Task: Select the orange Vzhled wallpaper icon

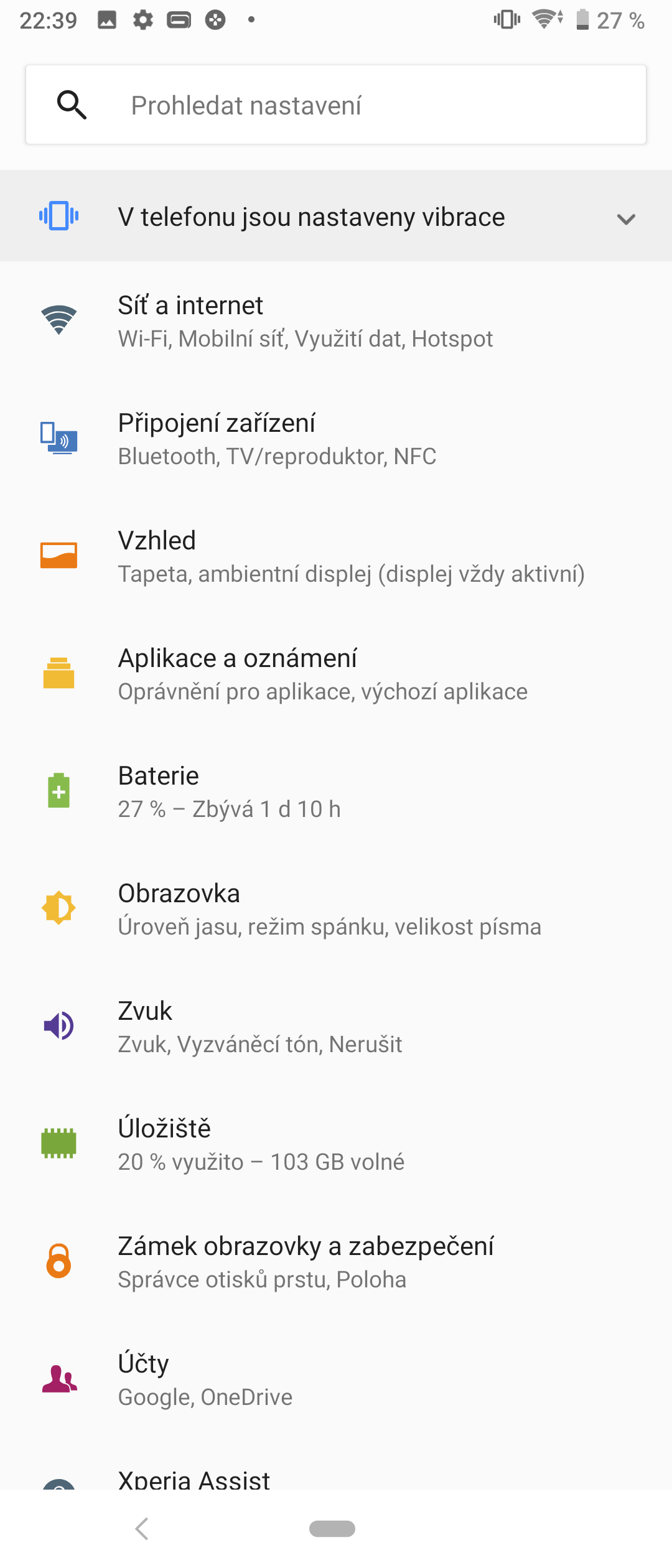Action: [x=59, y=556]
